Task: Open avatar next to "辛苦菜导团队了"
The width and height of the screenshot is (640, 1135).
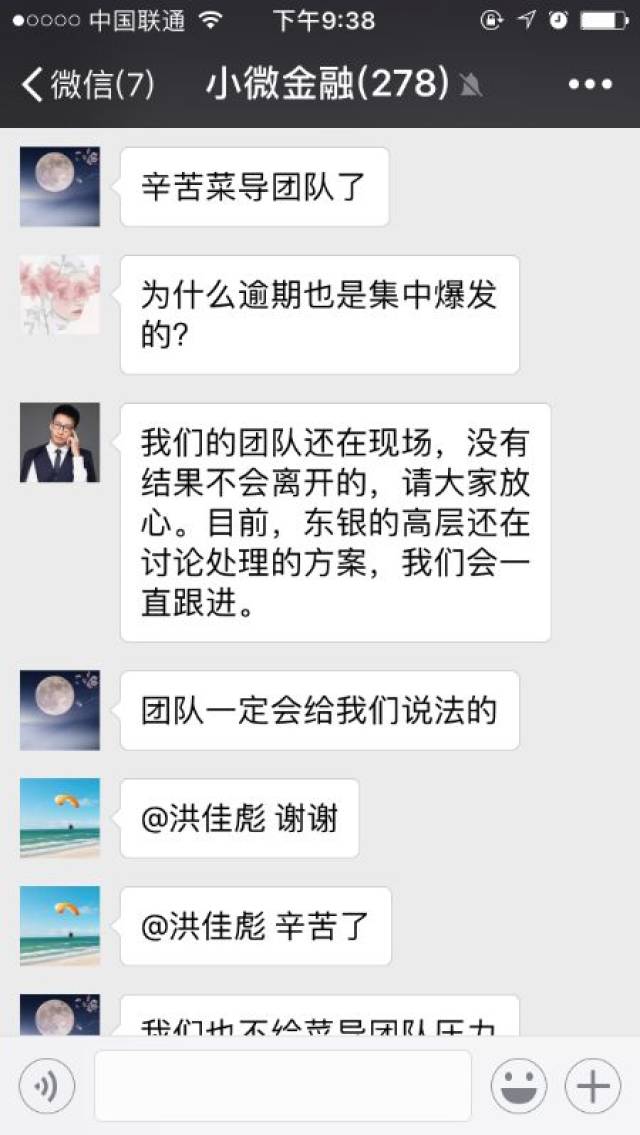Action: tap(60, 187)
